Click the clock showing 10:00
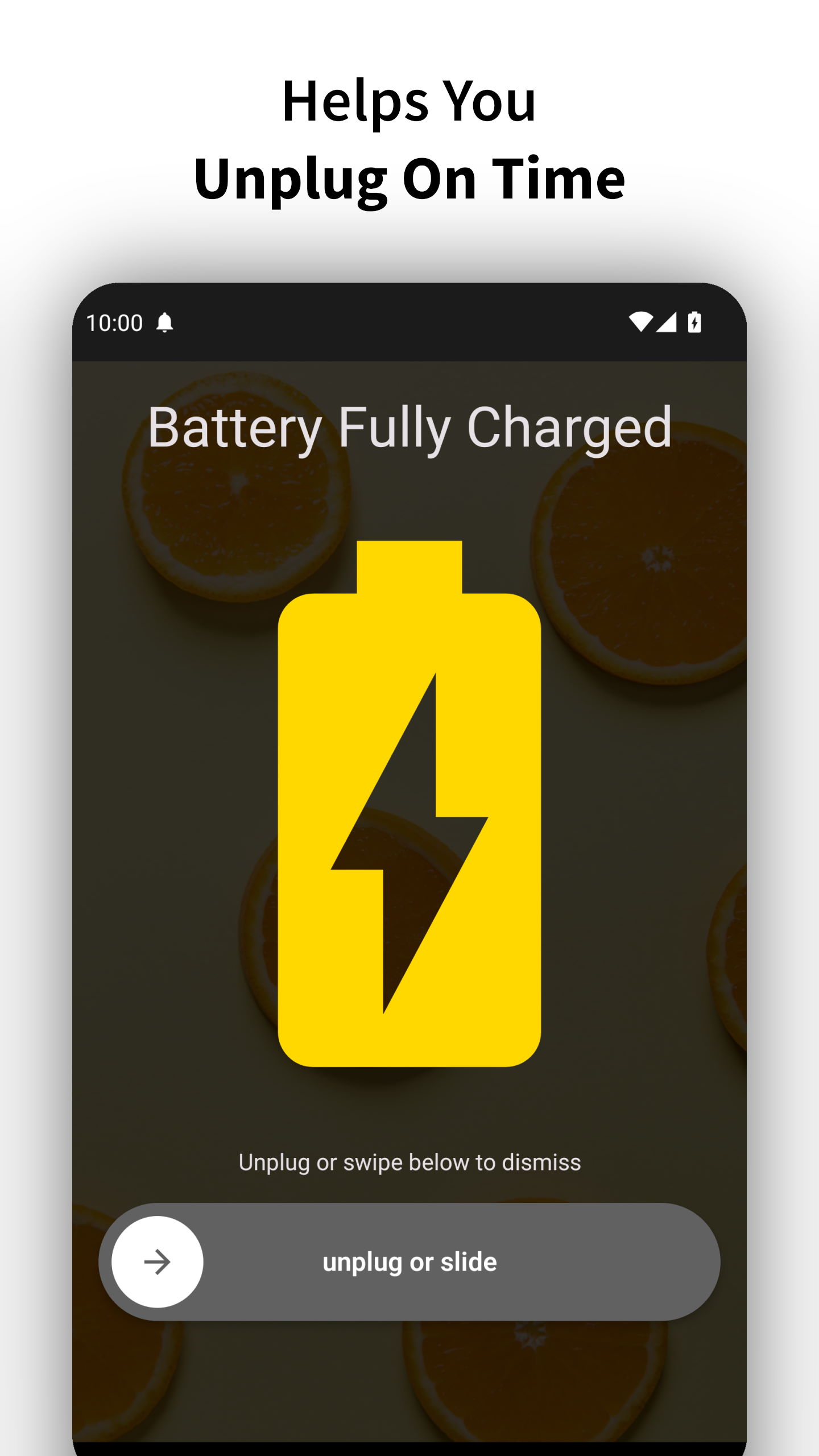The image size is (819, 1456). pos(114,322)
